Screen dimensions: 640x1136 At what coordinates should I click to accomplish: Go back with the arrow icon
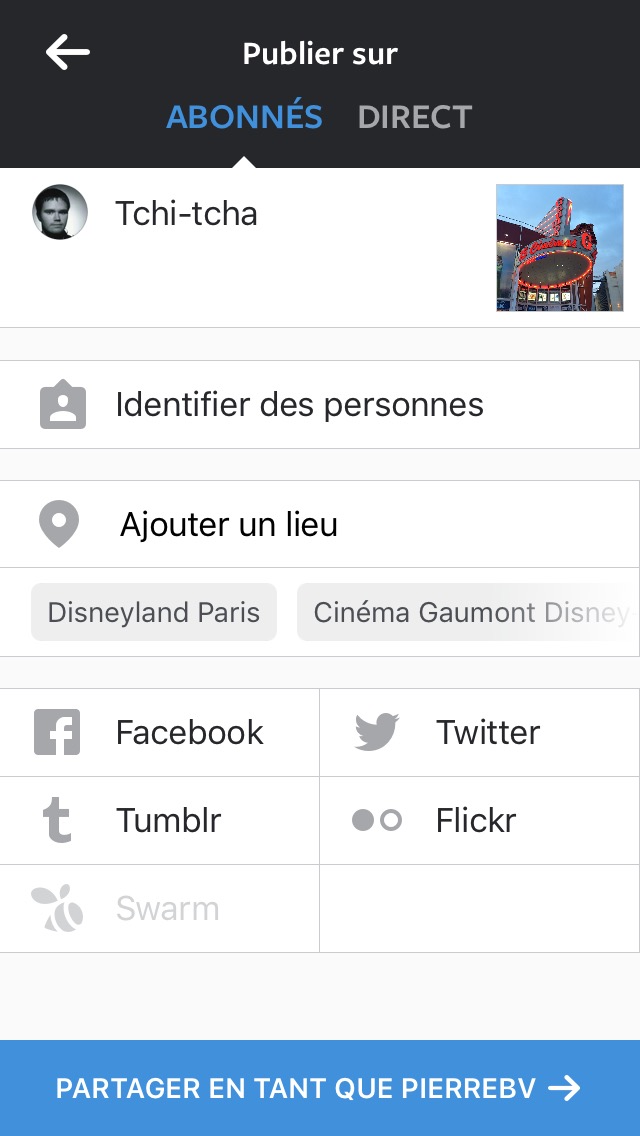[67, 52]
